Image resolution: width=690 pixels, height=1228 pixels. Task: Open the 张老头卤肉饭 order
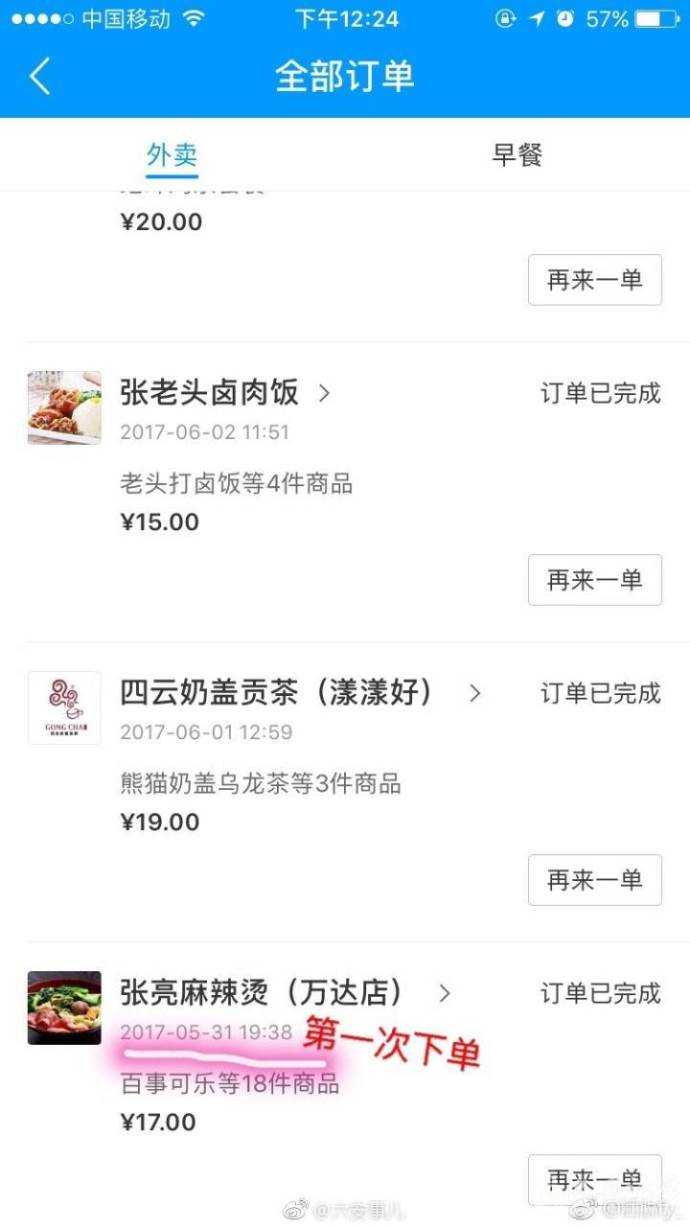209,393
